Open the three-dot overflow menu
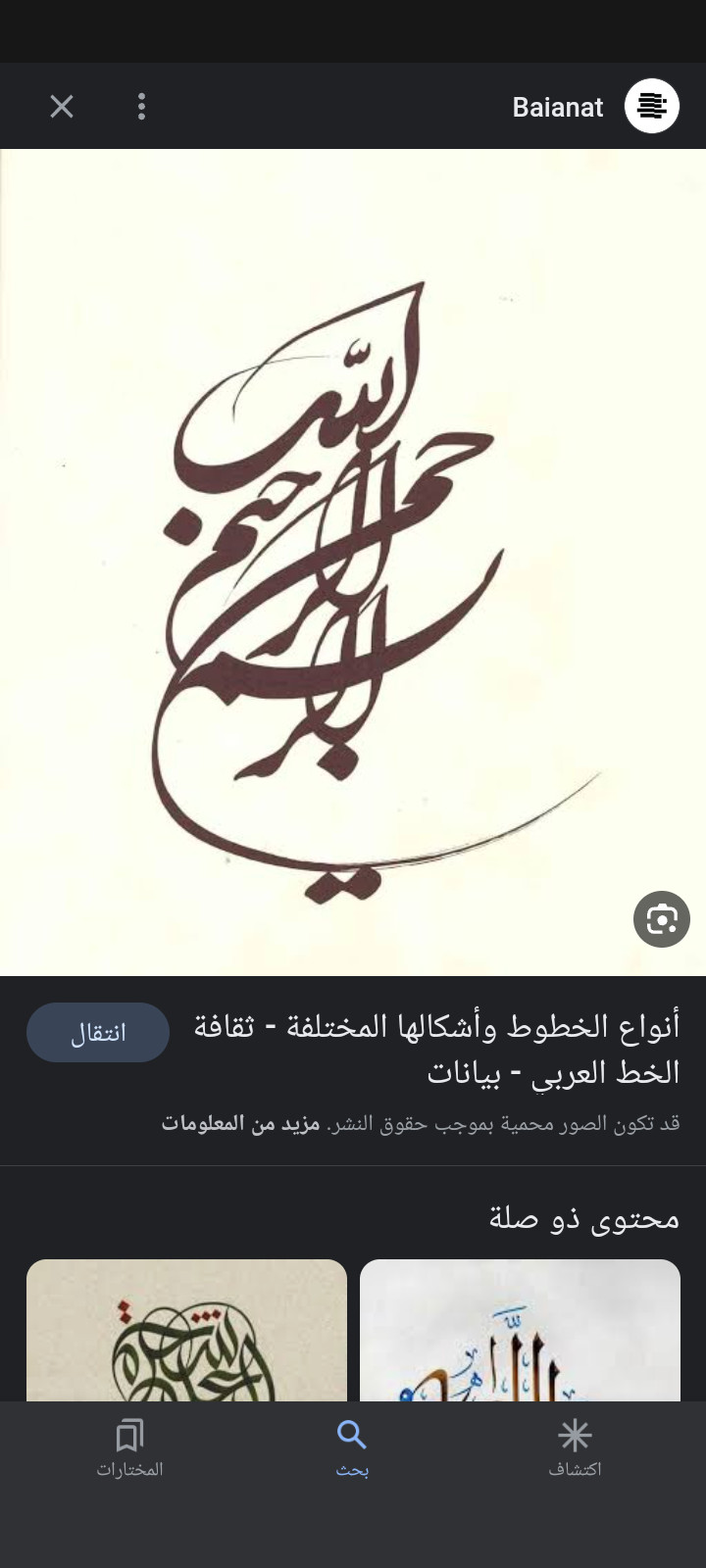This screenshot has width=706, height=1568. pyautogui.click(x=142, y=107)
